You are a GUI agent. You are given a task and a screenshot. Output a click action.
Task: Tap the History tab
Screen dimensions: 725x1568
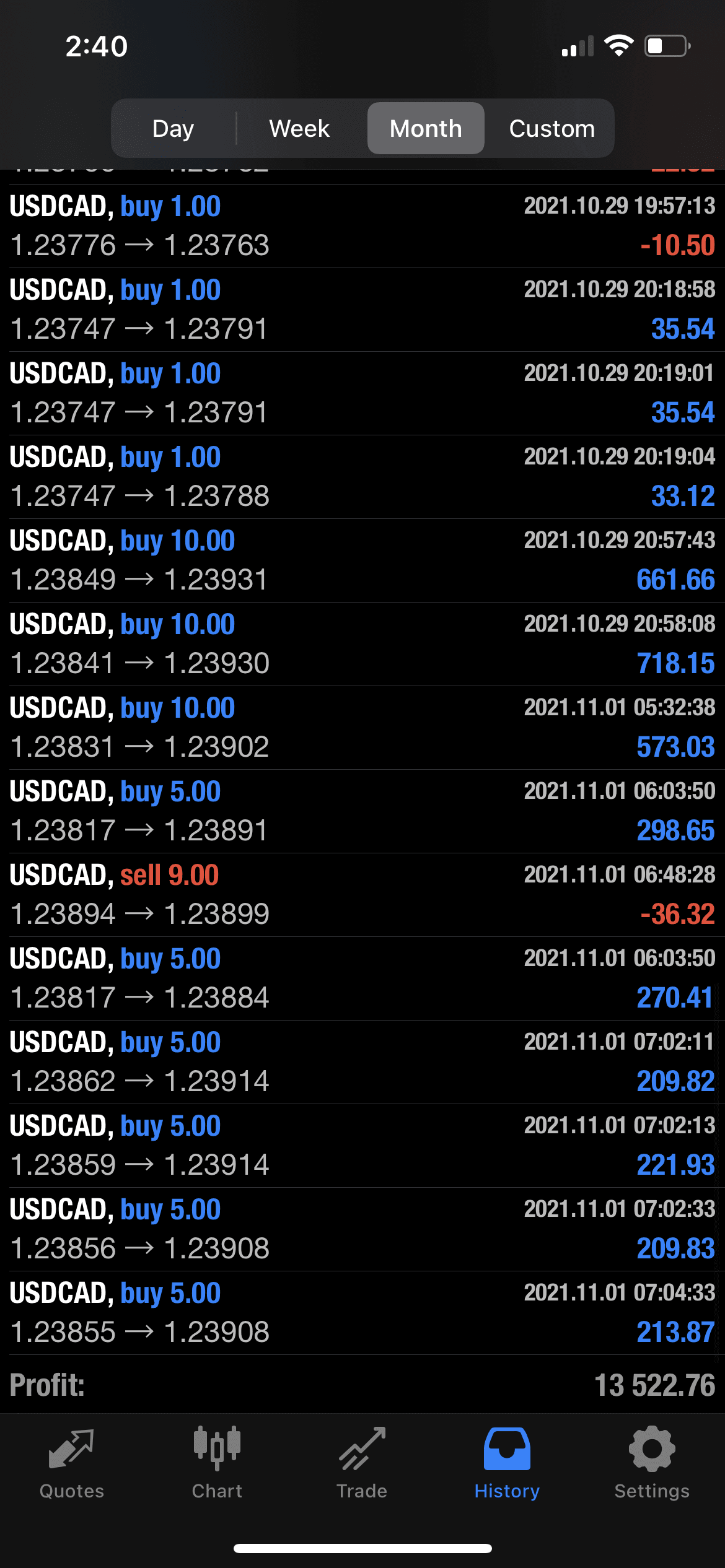tap(507, 1463)
